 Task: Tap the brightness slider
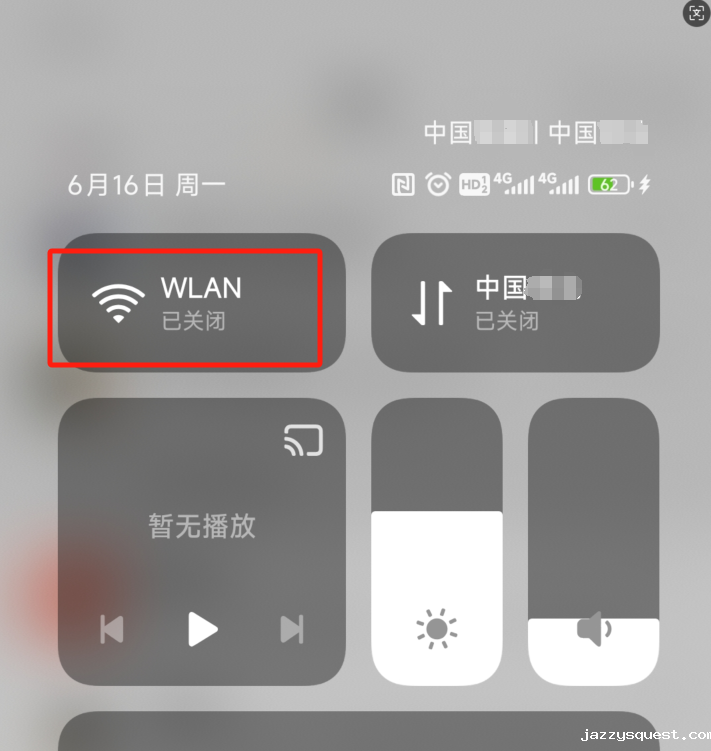click(x=437, y=541)
